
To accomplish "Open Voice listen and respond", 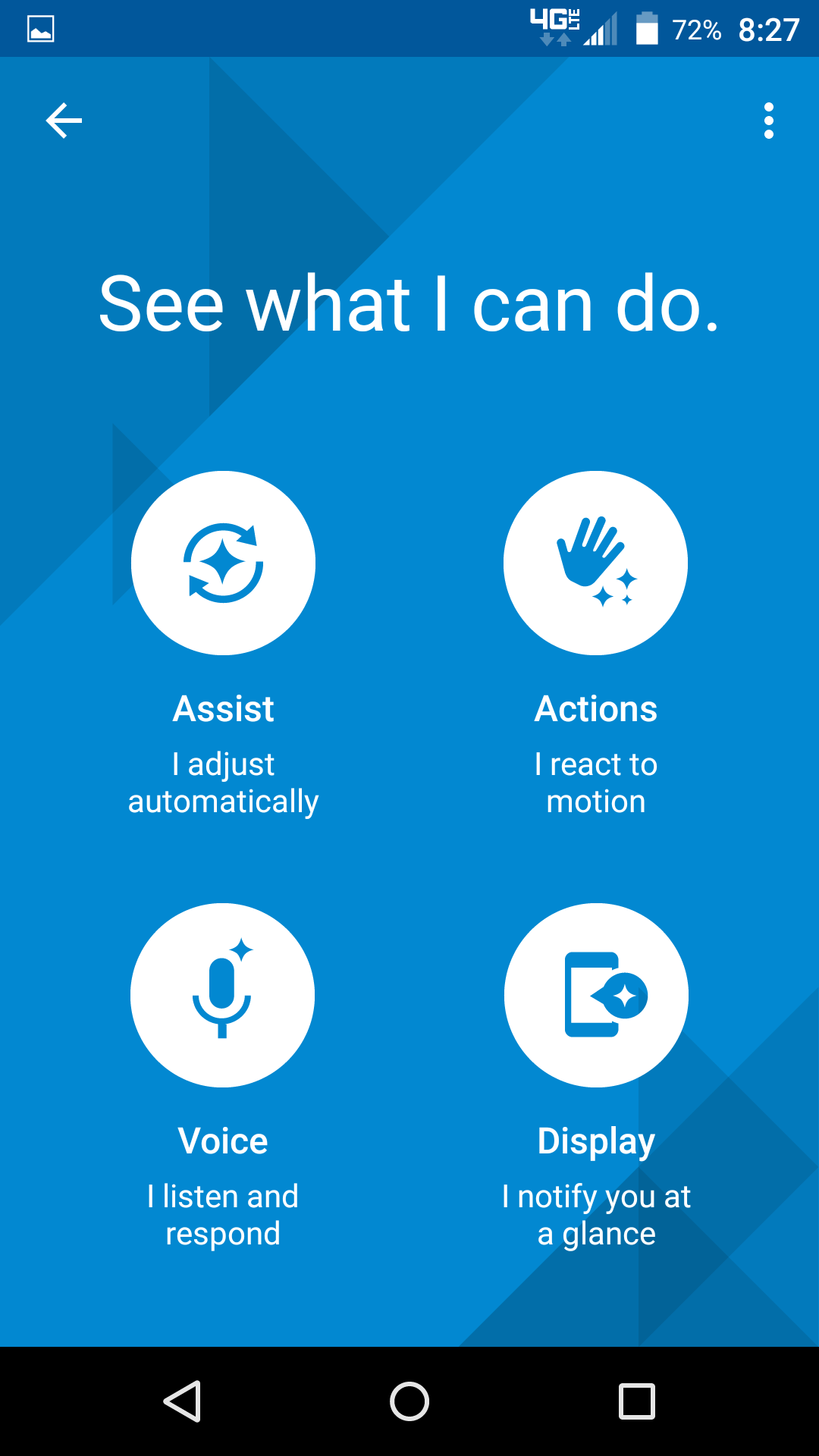I will pyautogui.click(x=223, y=995).
